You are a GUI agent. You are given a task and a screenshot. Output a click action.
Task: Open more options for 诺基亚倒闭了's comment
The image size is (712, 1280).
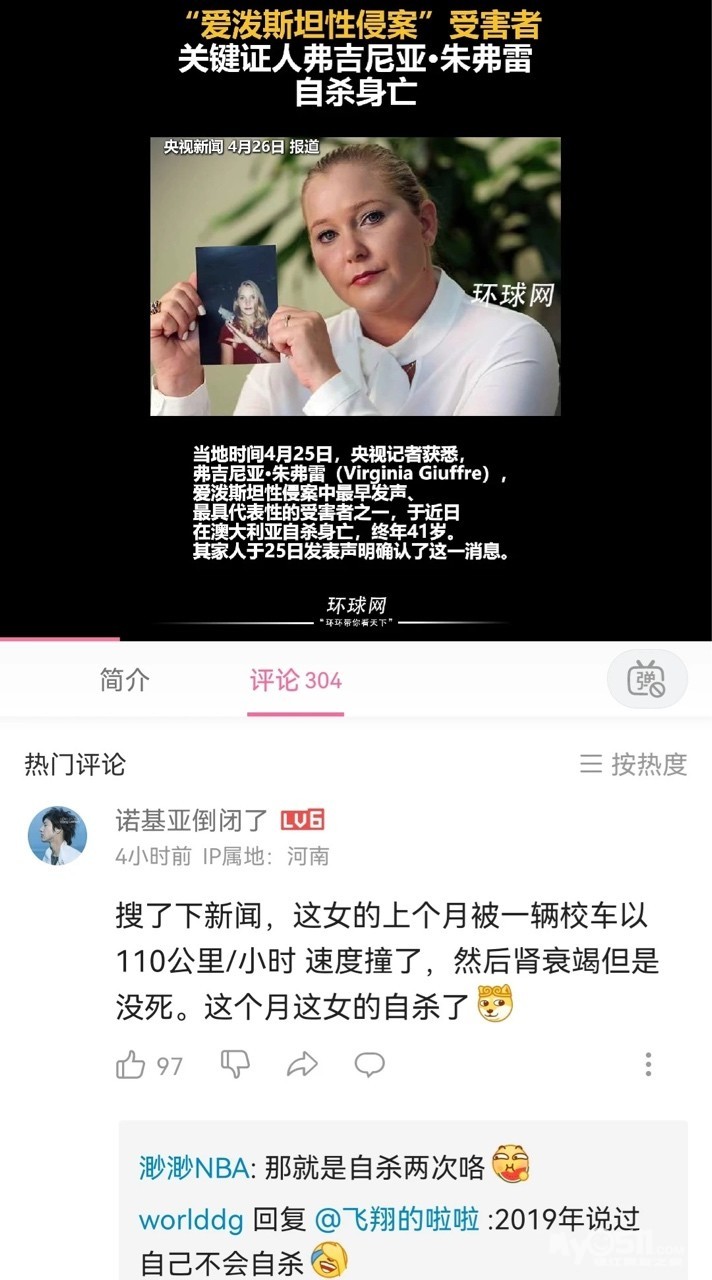[648, 1064]
